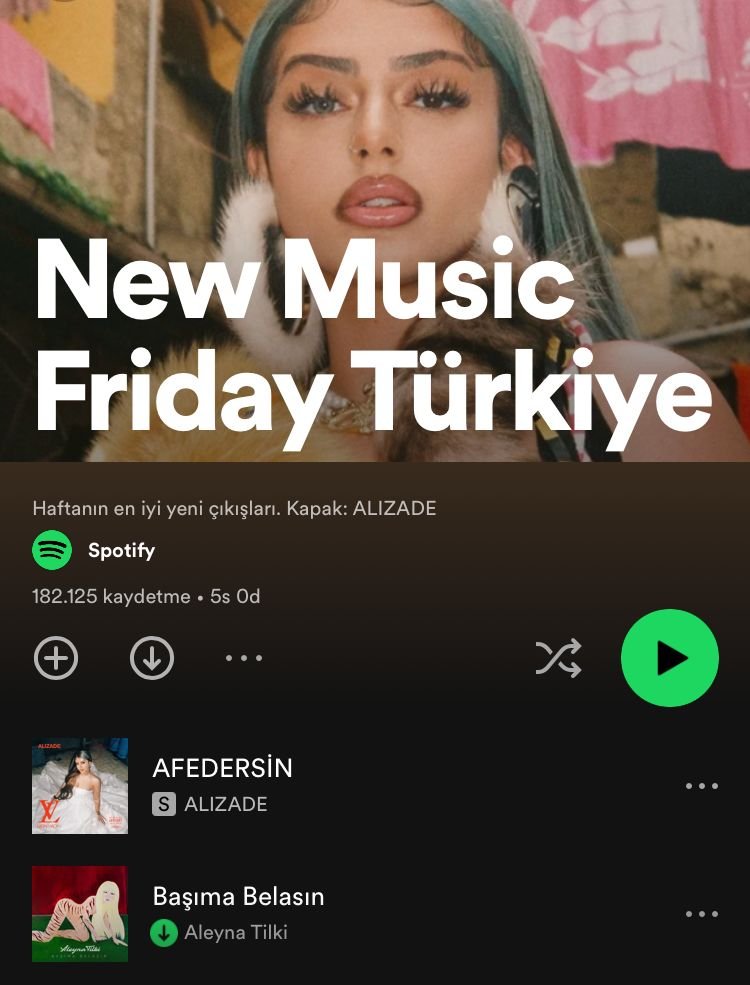This screenshot has height=985, width=750.
Task: Play the track AFEDERSİN by ALIZADE
Action: coord(222,768)
